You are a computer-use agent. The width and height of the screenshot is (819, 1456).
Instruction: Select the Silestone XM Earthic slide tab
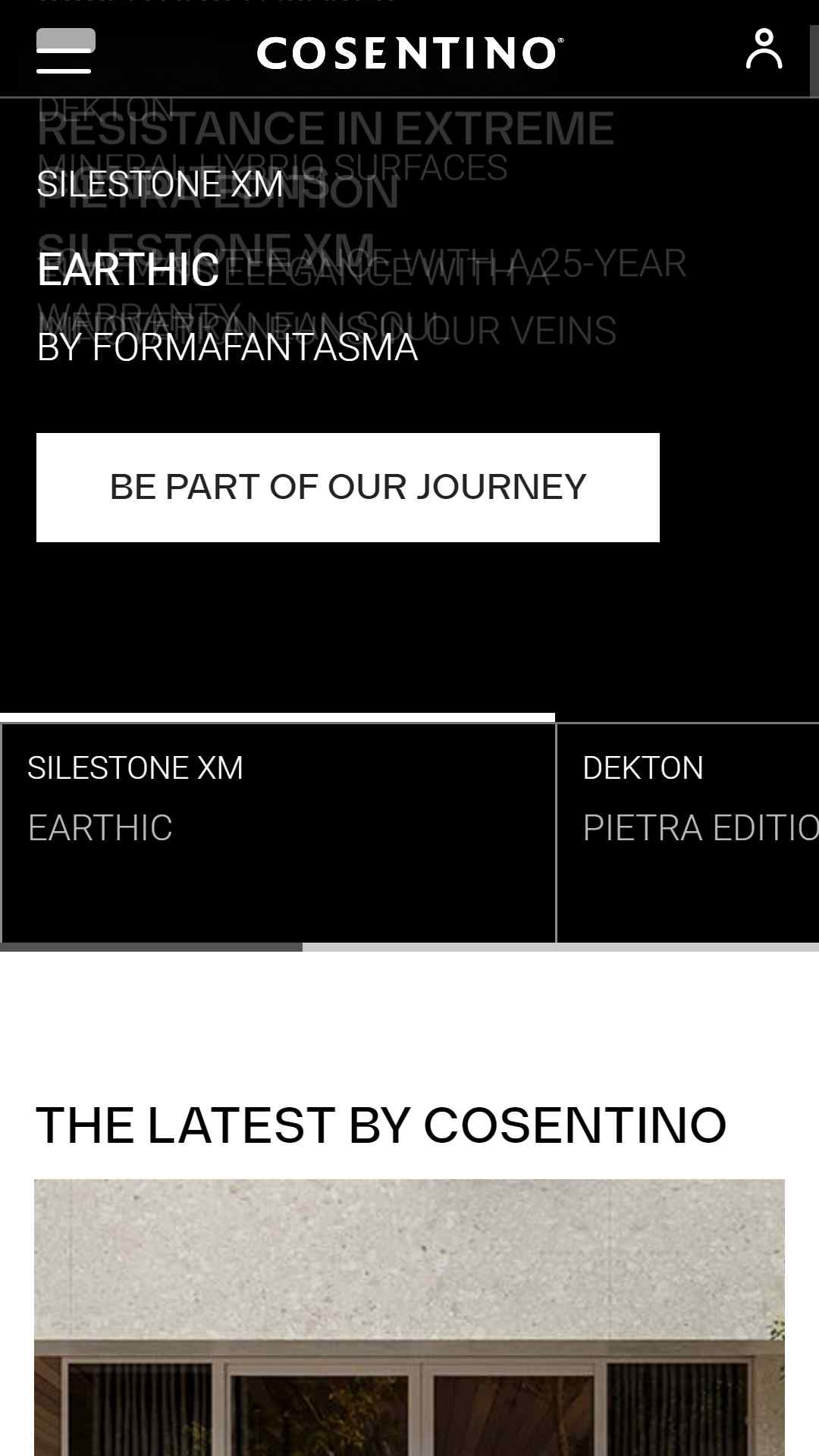coord(278,833)
